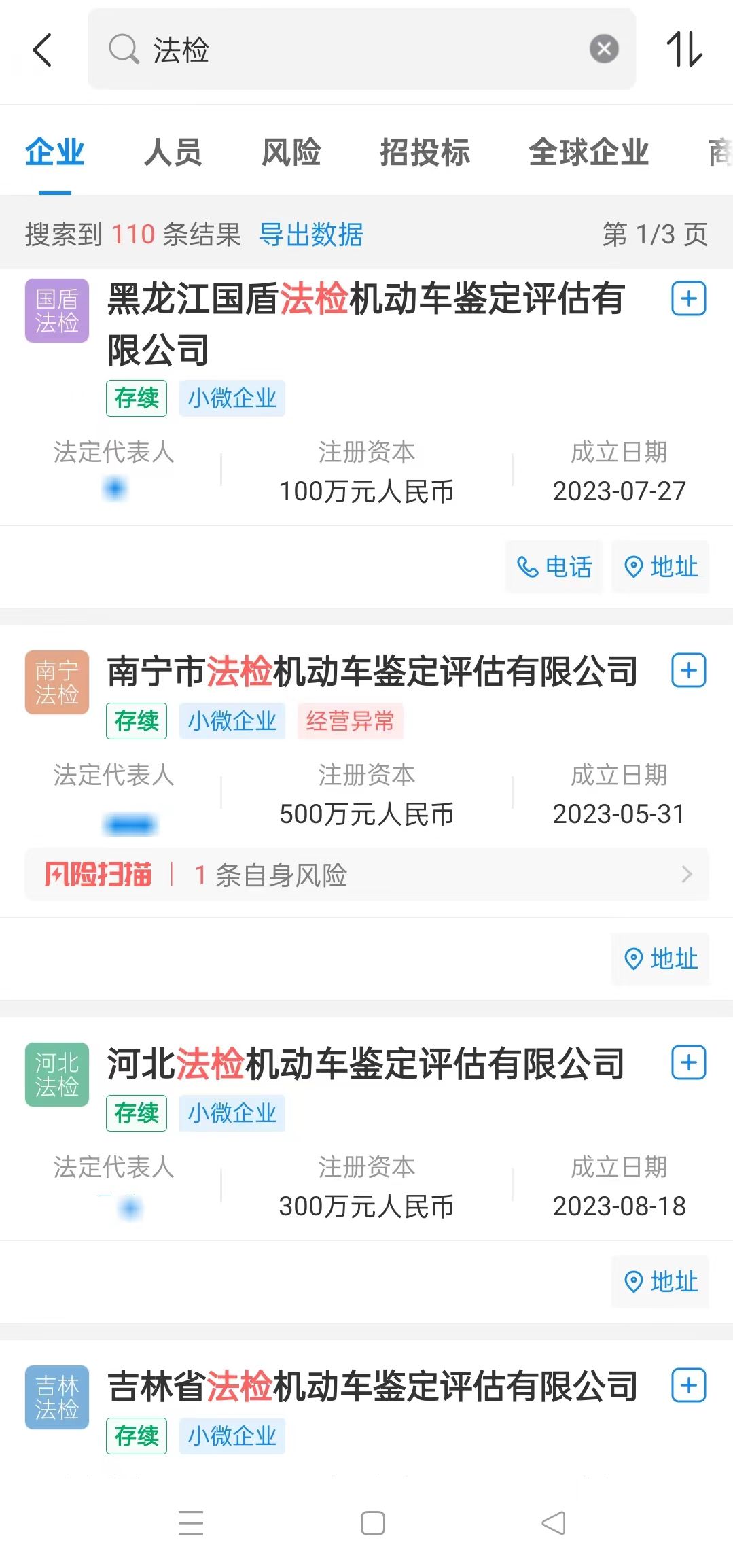The width and height of the screenshot is (733, 1568).
Task: Tap the 导出数据 link
Action: (x=311, y=234)
